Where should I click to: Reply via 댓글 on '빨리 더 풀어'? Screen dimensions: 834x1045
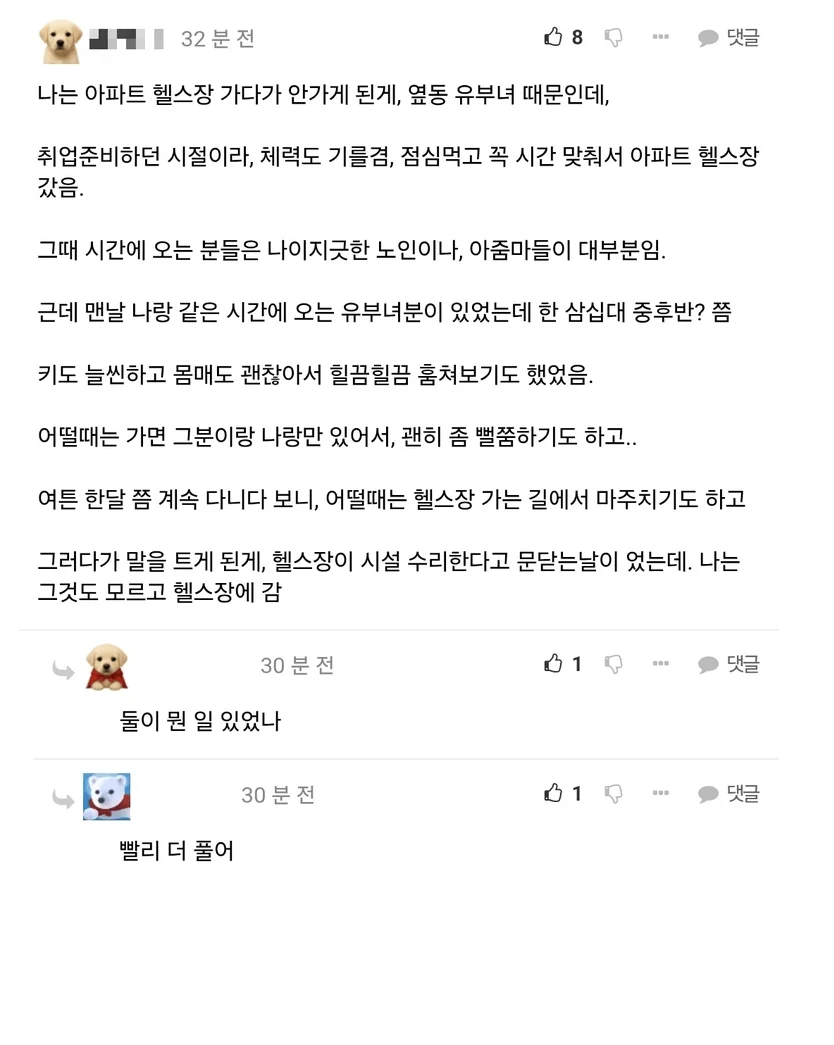[729, 793]
